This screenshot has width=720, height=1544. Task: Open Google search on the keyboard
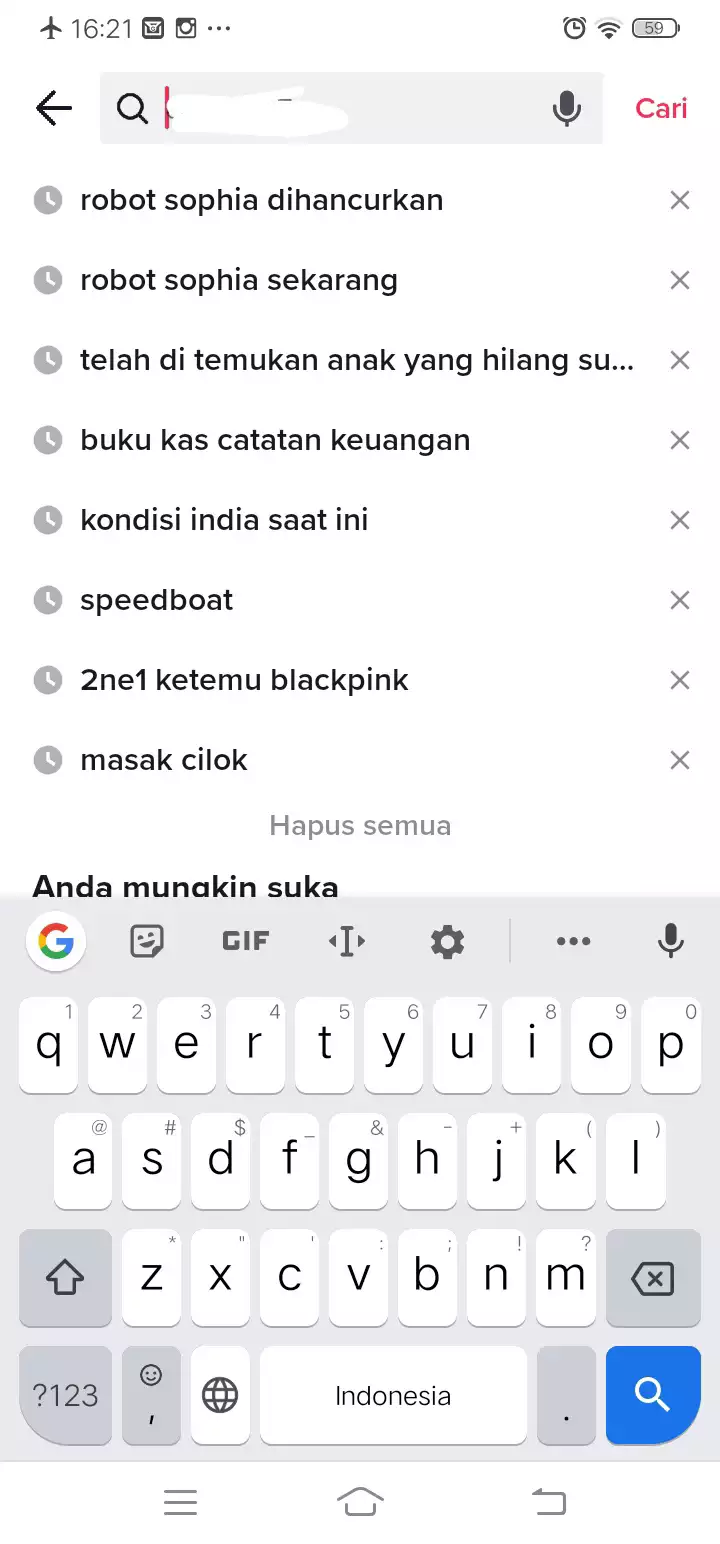[x=56, y=941]
